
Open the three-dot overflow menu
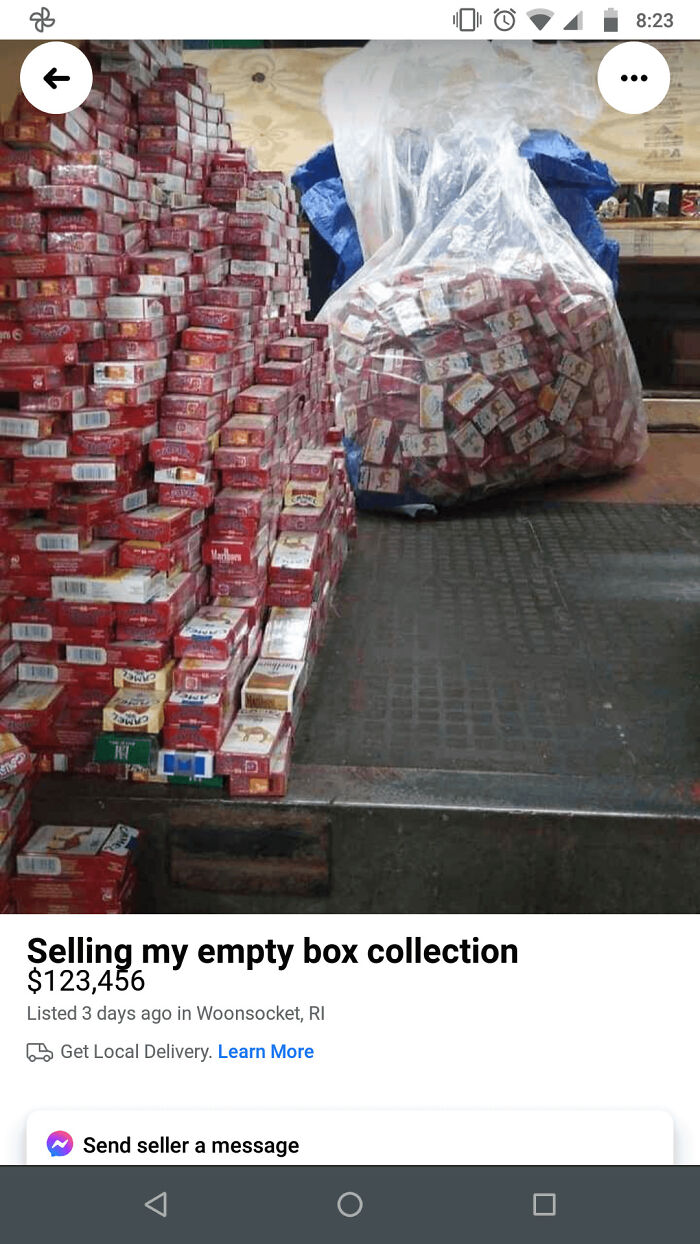coord(634,78)
